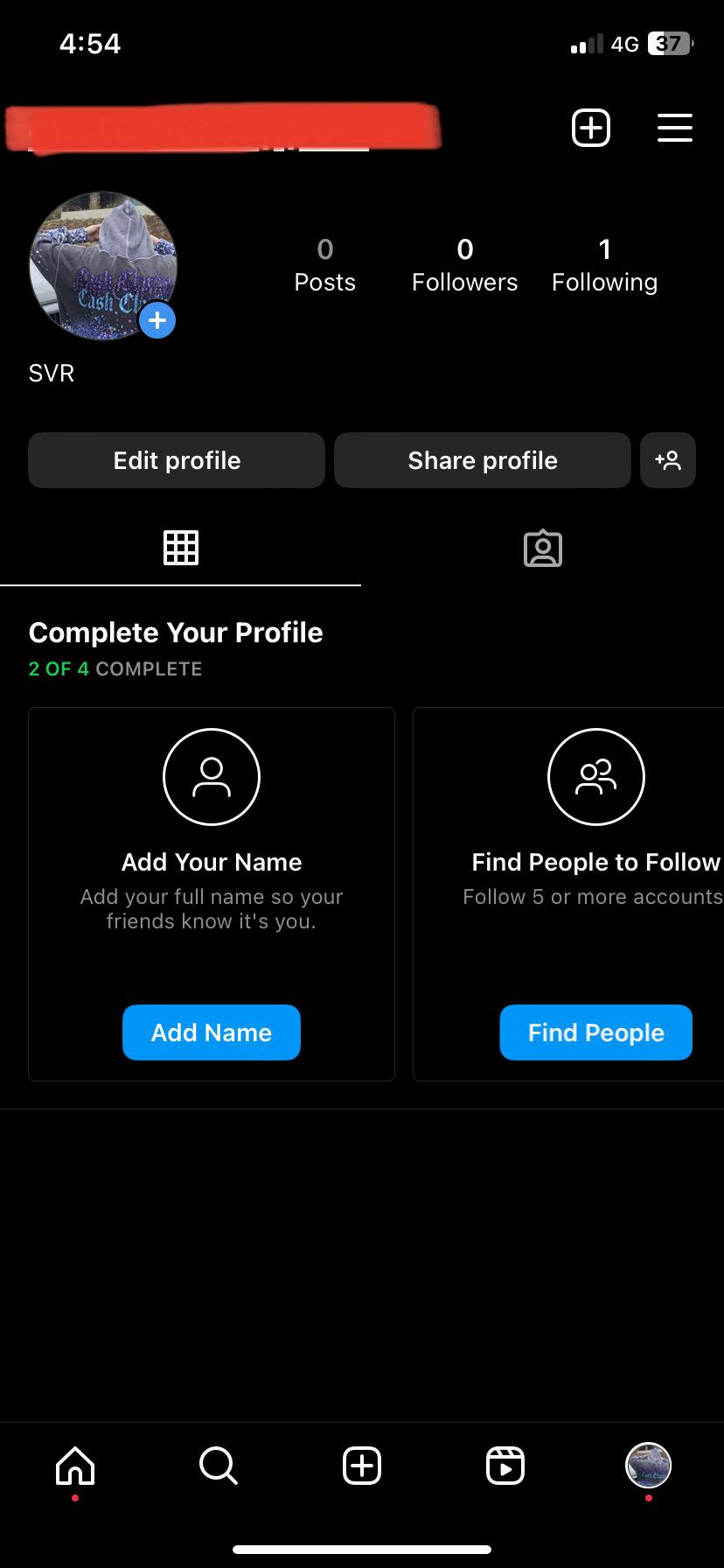View the Following list

click(605, 265)
